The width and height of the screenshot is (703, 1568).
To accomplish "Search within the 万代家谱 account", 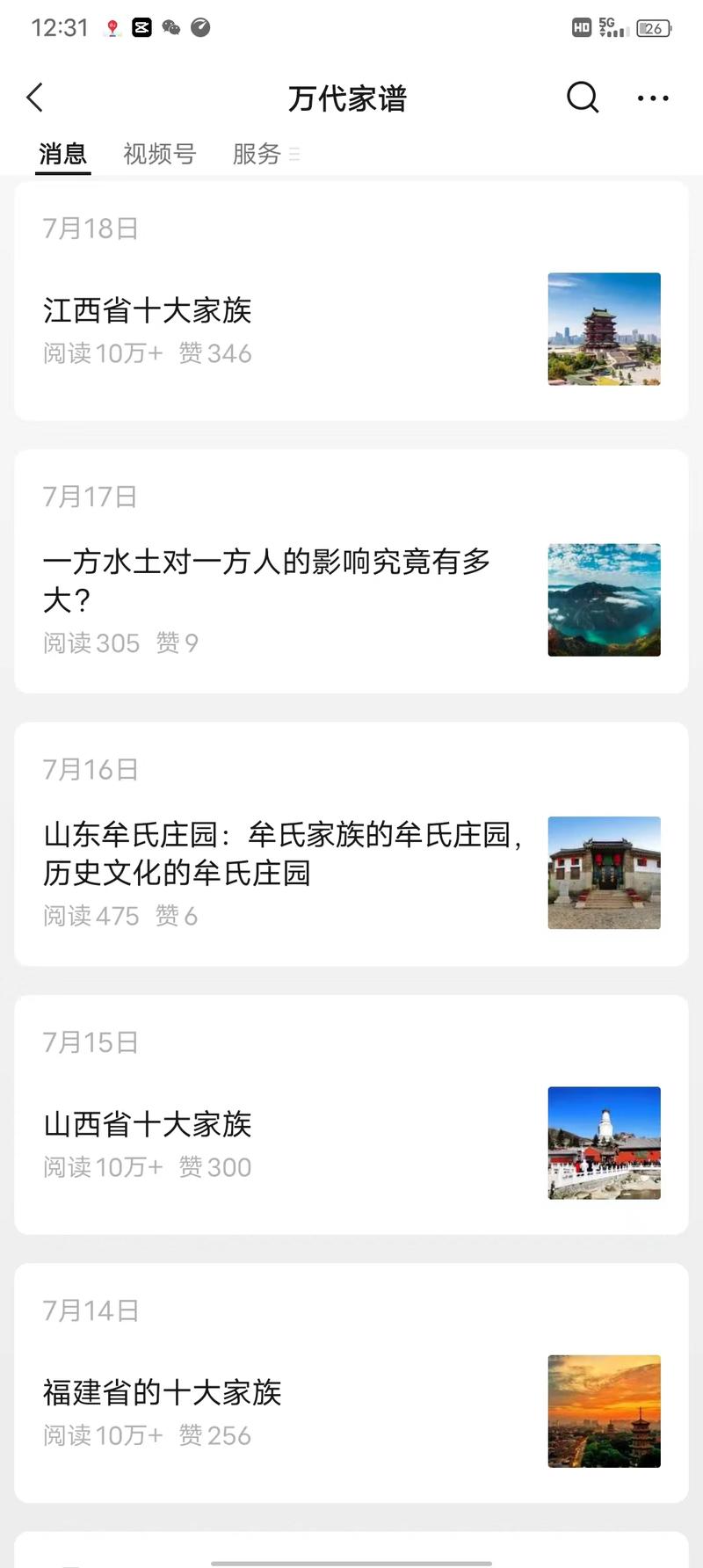I will click(582, 98).
